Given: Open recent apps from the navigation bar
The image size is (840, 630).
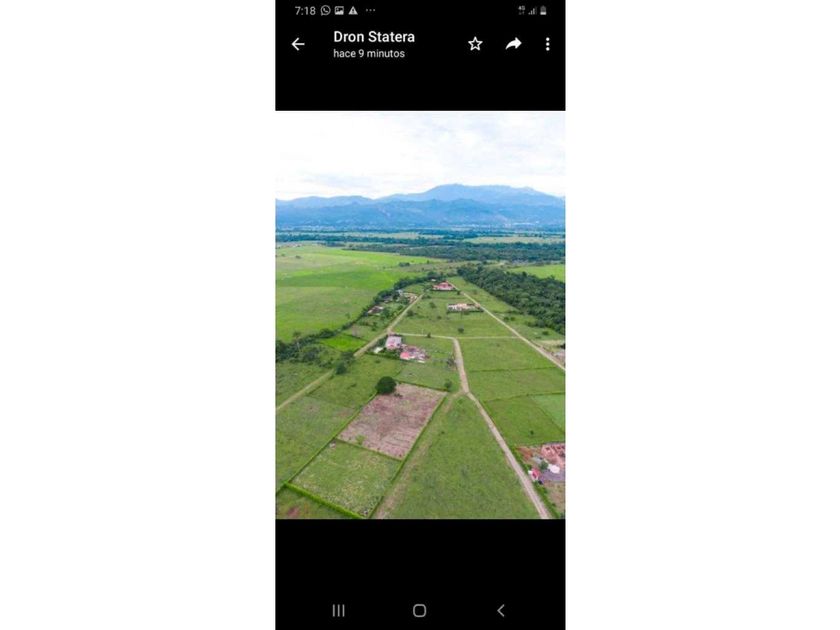Looking at the screenshot, I should (x=339, y=610).
